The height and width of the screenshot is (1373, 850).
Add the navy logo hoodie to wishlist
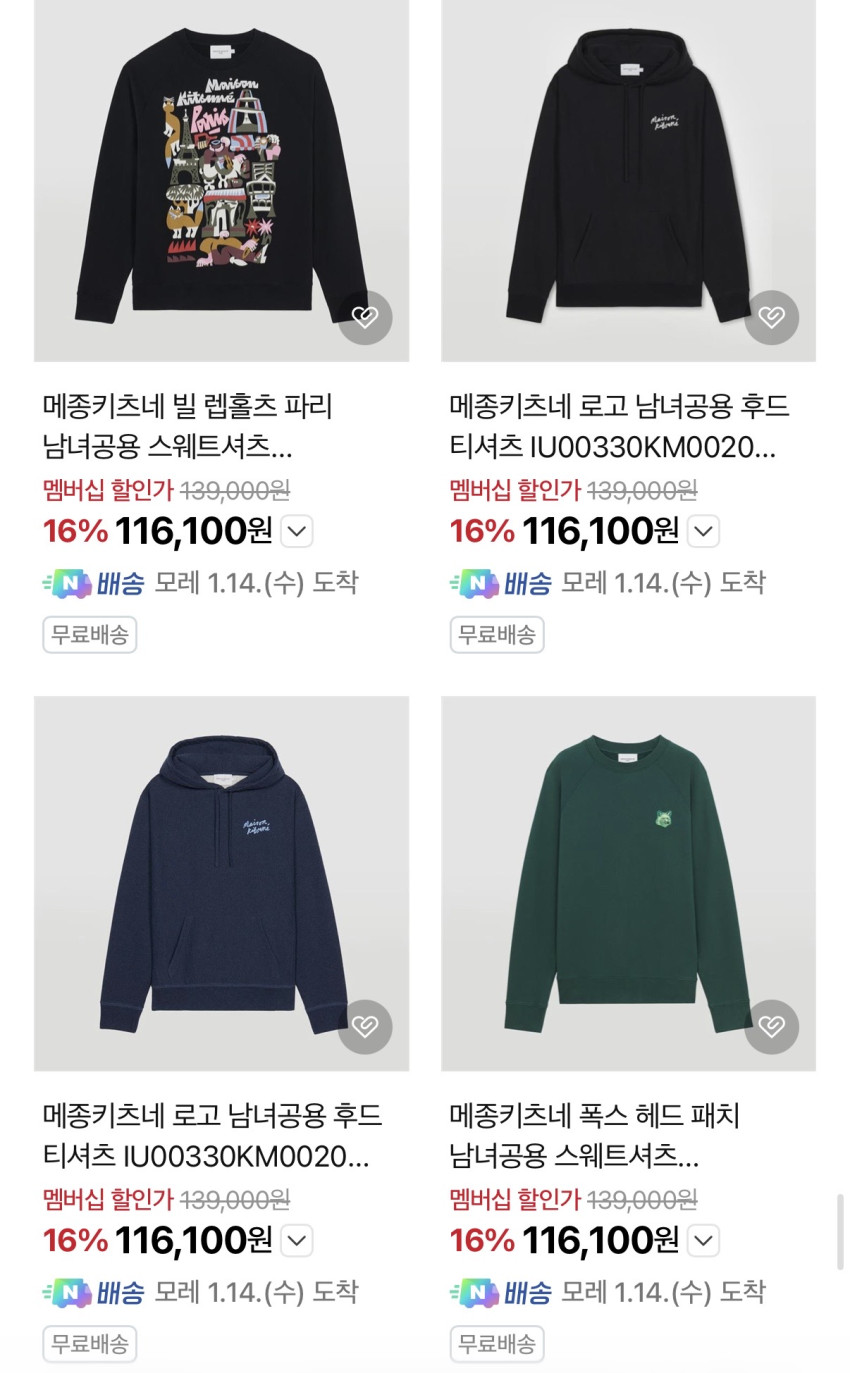[364, 1026]
